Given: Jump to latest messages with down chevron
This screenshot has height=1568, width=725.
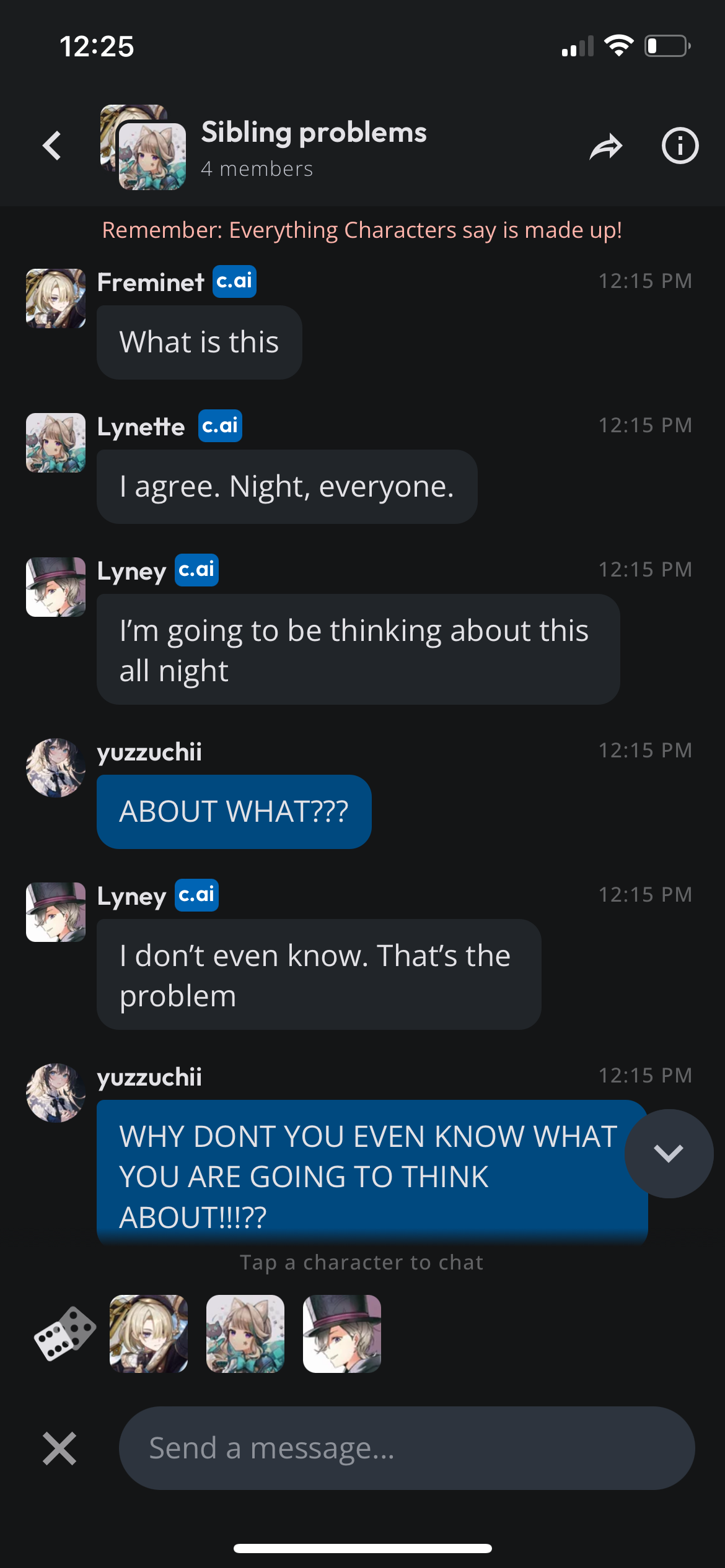Looking at the screenshot, I should (668, 1153).
